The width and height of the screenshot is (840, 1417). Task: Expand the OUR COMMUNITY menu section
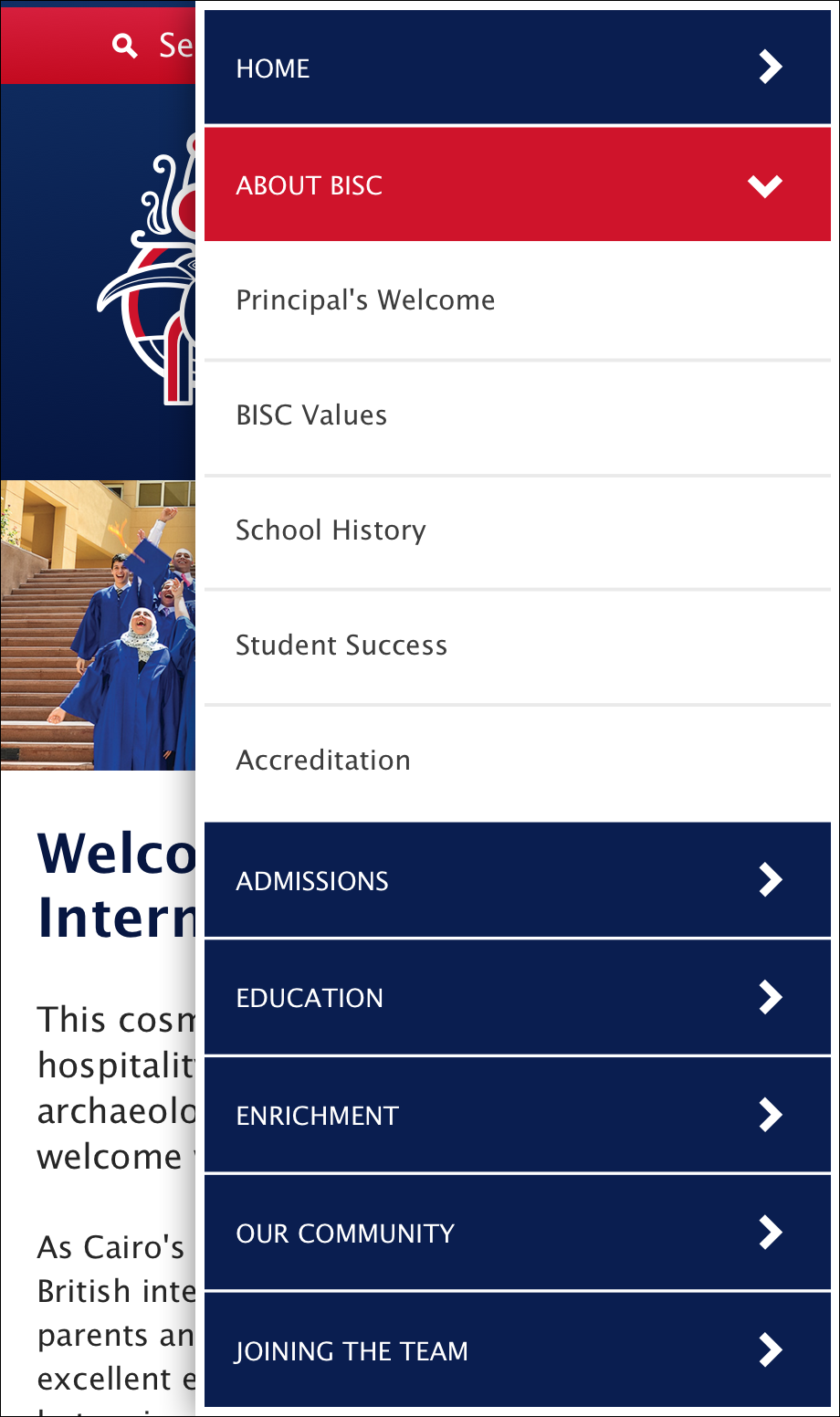click(771, 1233)
